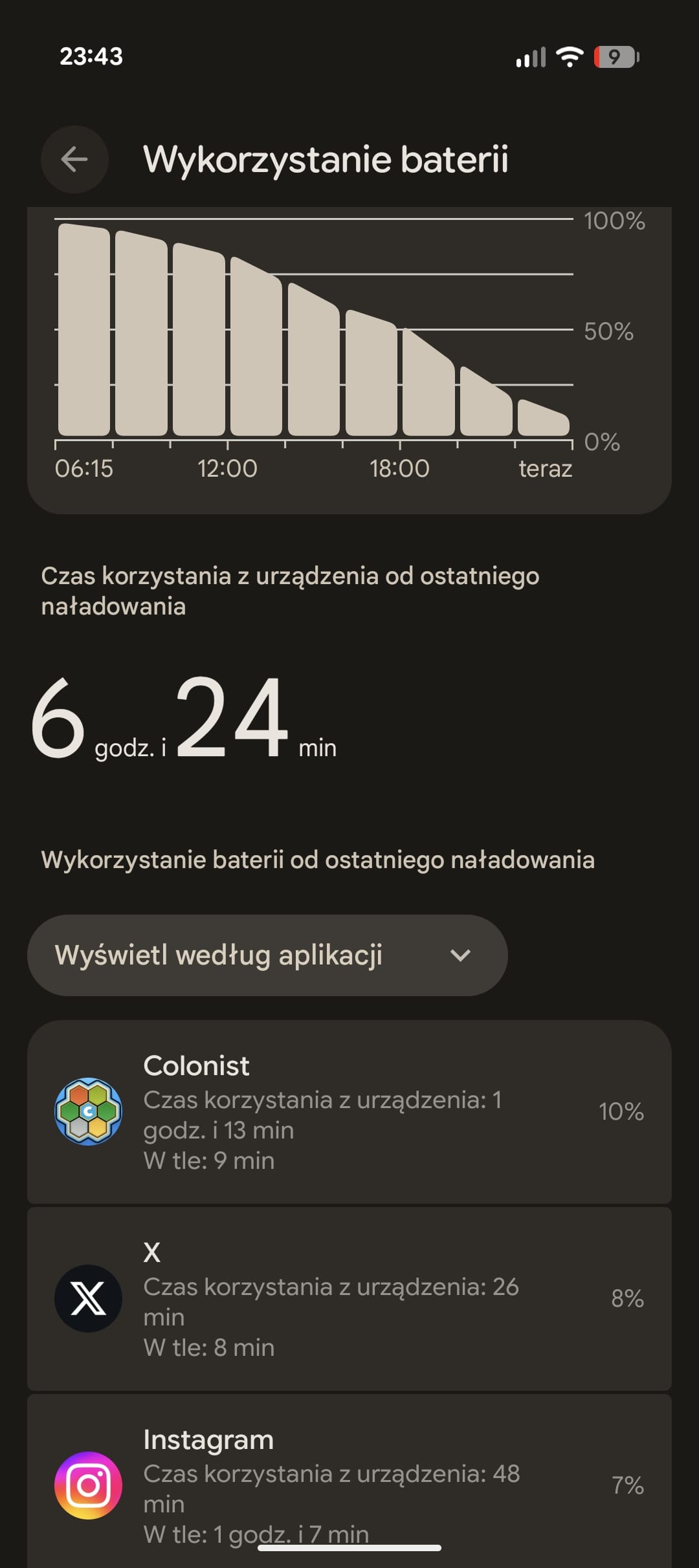Screen dimensions: 699x1568
Task: Open Instagram battery usage details
Action: (x=349, y=1485)
